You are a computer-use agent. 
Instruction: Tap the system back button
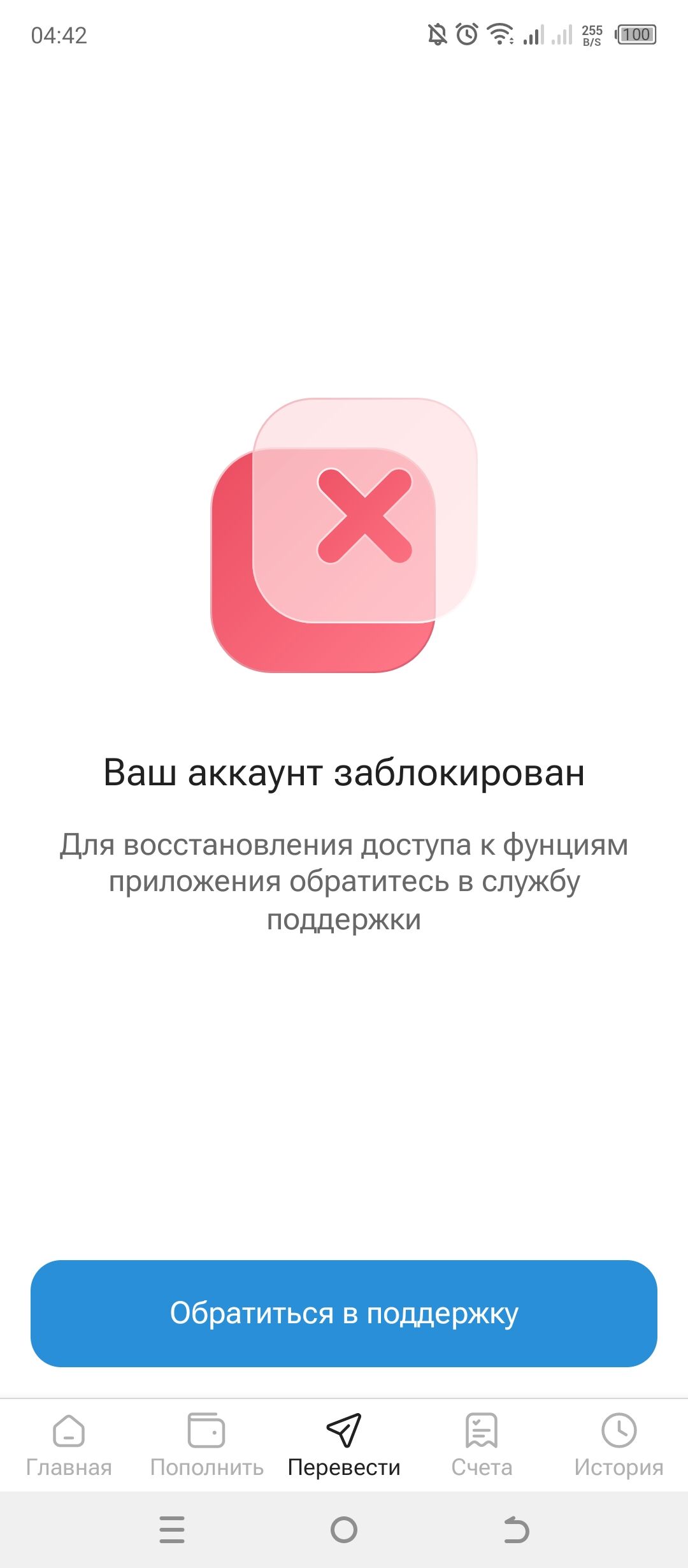coord(516,1530)
